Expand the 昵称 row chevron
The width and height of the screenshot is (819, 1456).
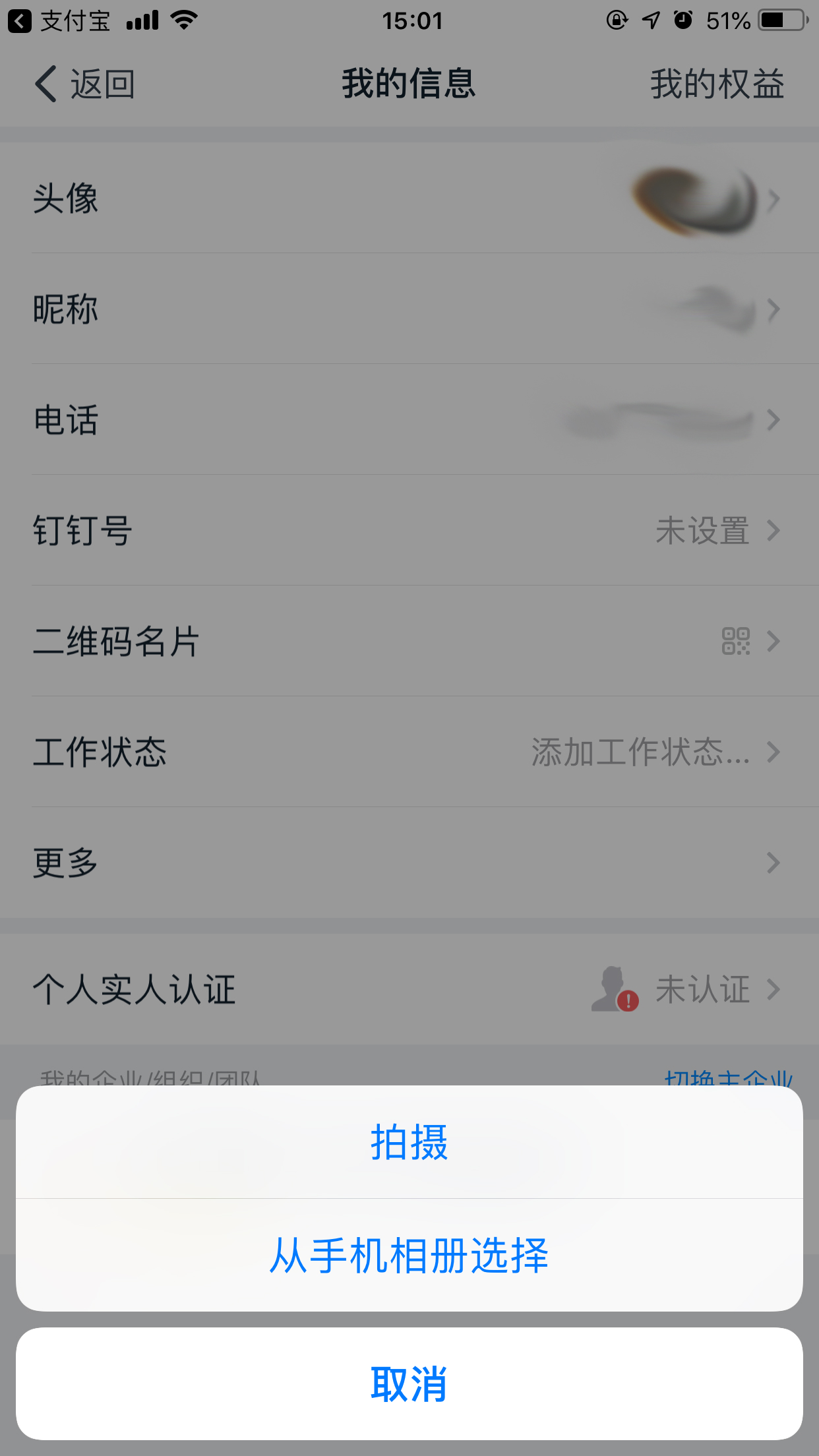click(773, 310)
